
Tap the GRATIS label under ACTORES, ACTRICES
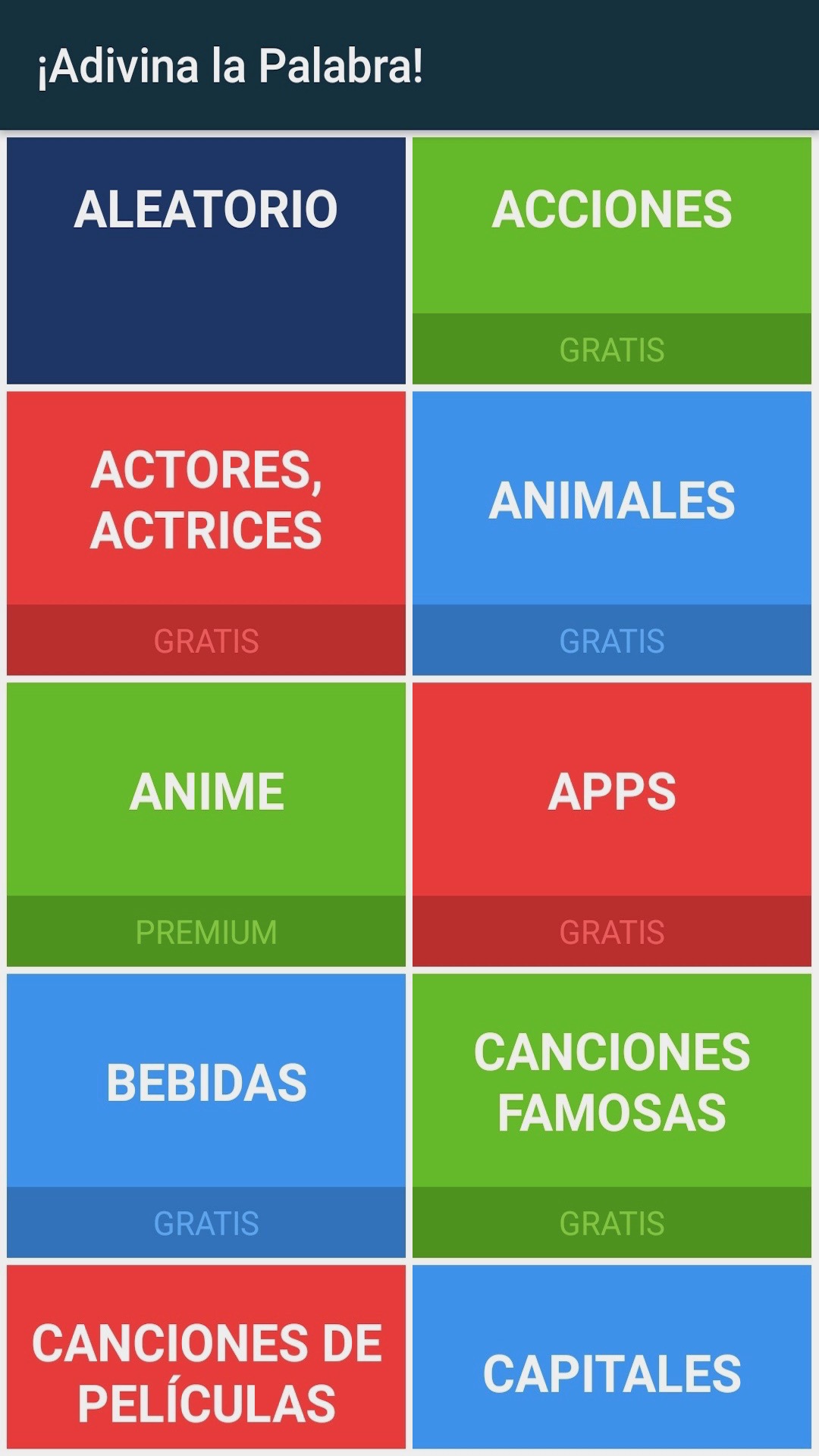click(x=206, y=639)
